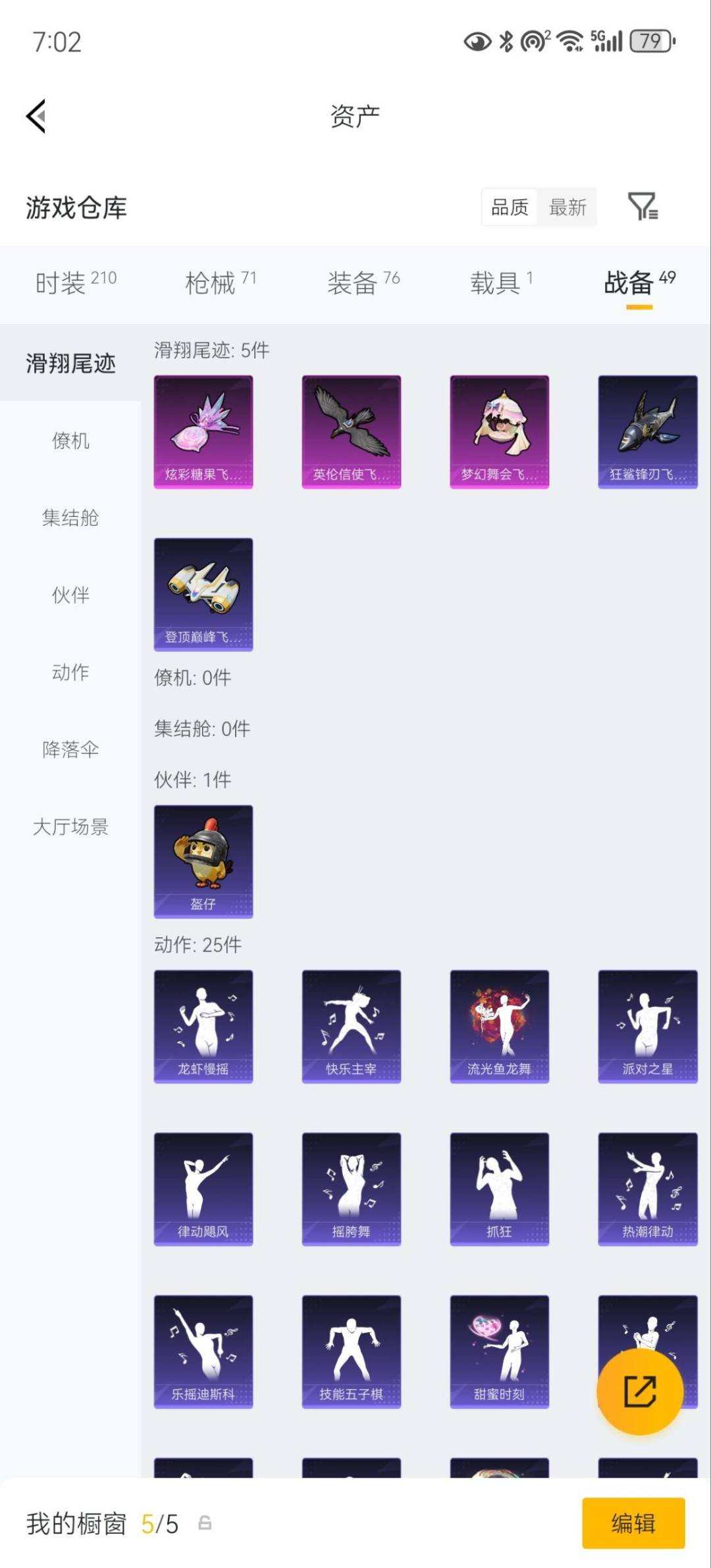Open the 炫彩糖果飞 glide trail item
Screen dimensions: 711x1568
[x=203, y=430]
